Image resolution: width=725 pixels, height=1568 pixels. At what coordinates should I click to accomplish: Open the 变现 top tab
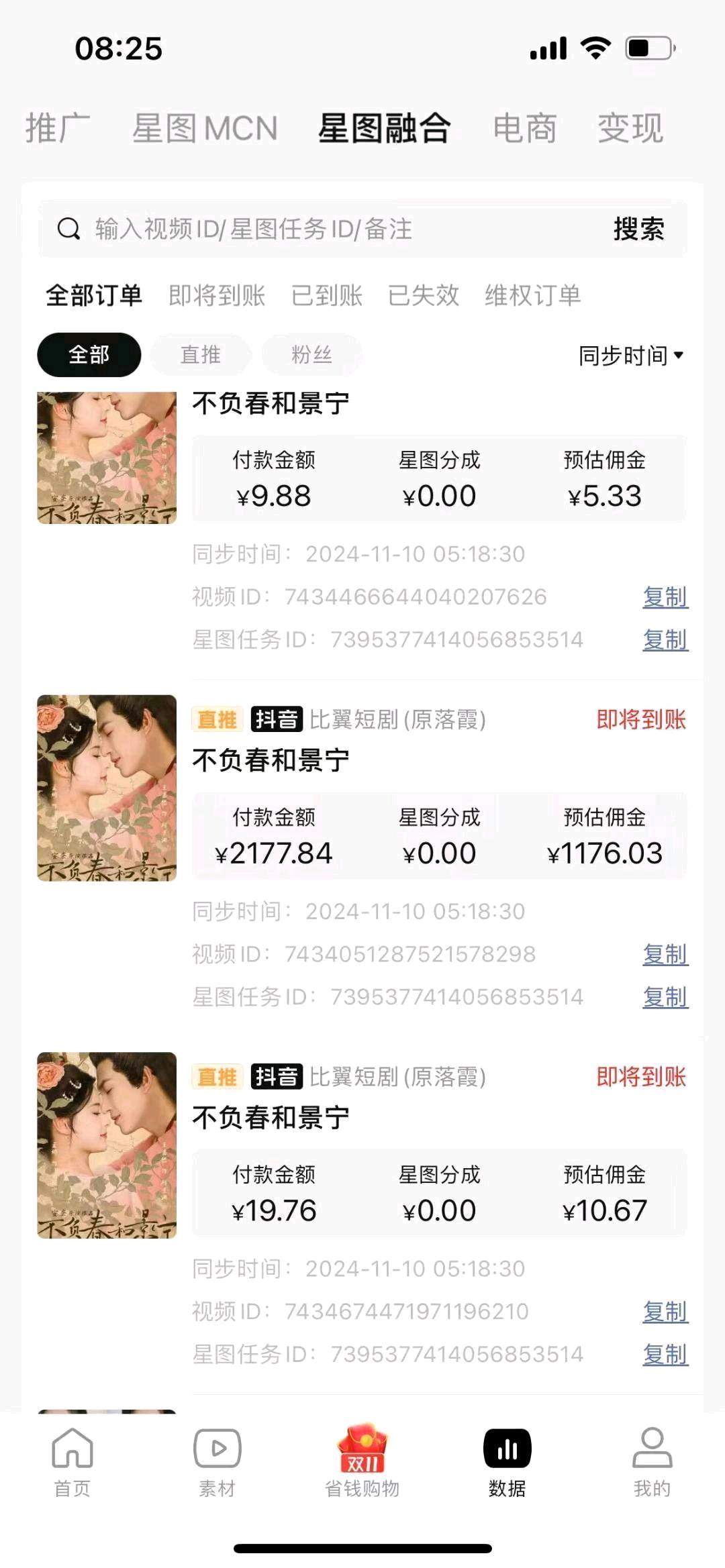630,128
